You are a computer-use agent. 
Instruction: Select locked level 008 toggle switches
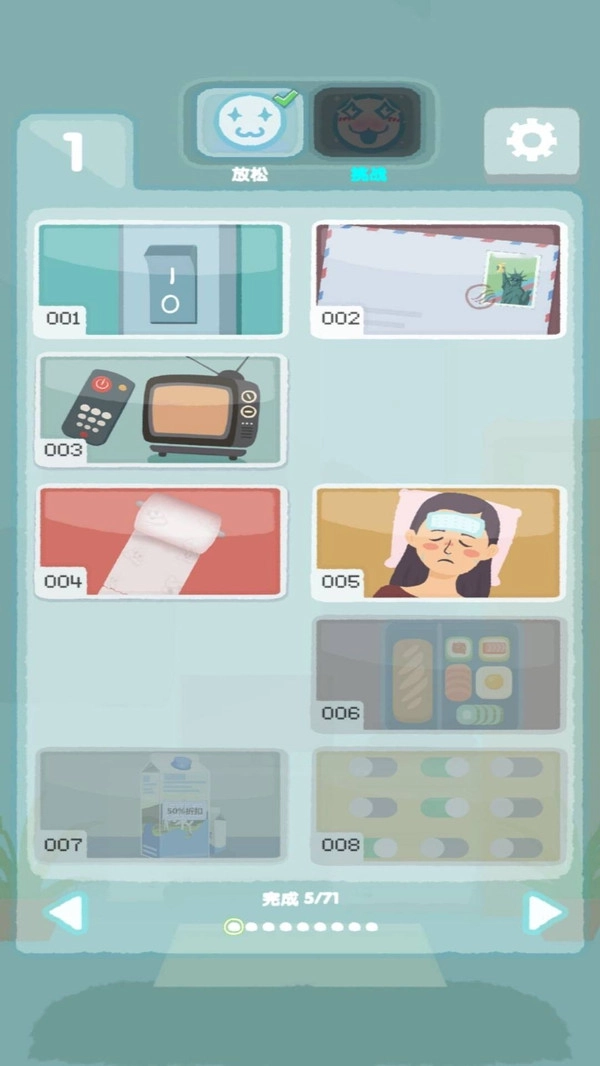coord(439,805)
